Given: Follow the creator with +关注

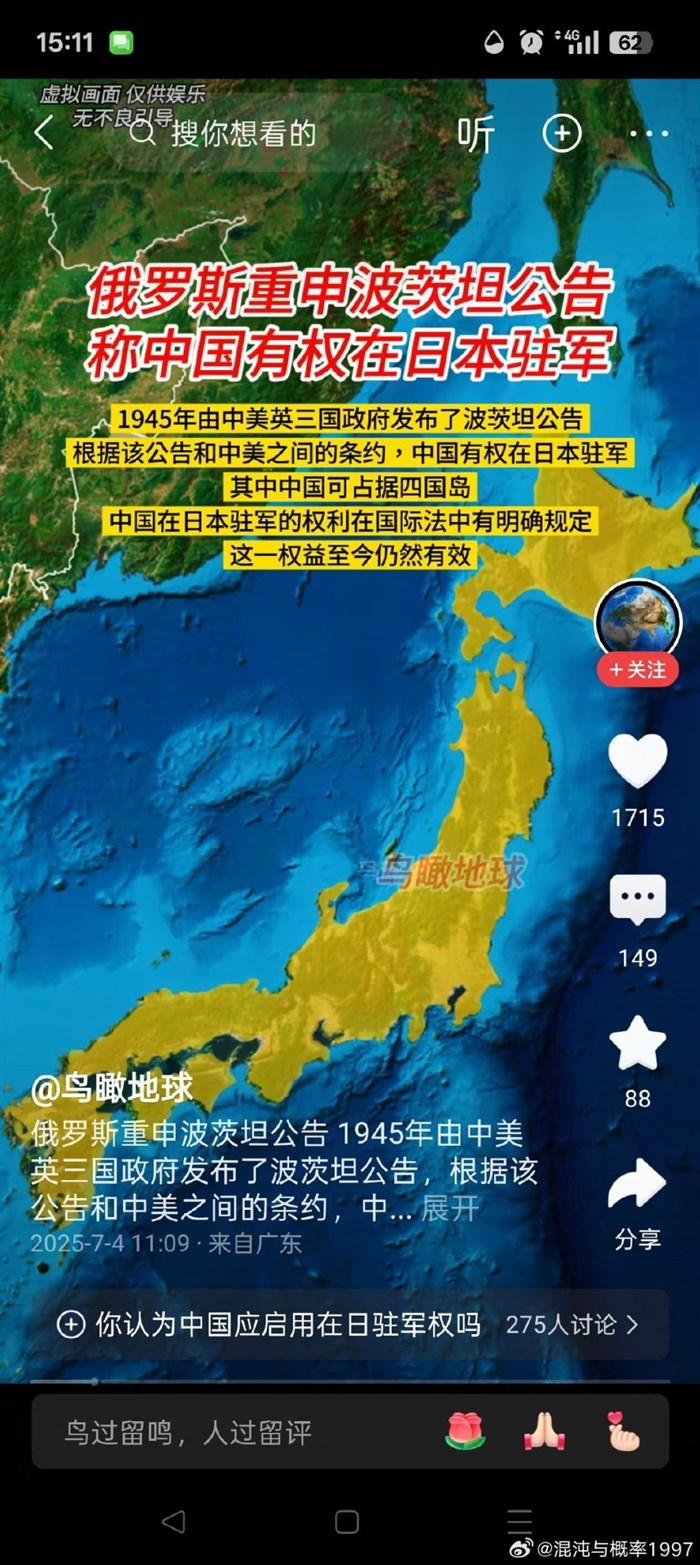Looking at the screenshot, I should point(638,670).
